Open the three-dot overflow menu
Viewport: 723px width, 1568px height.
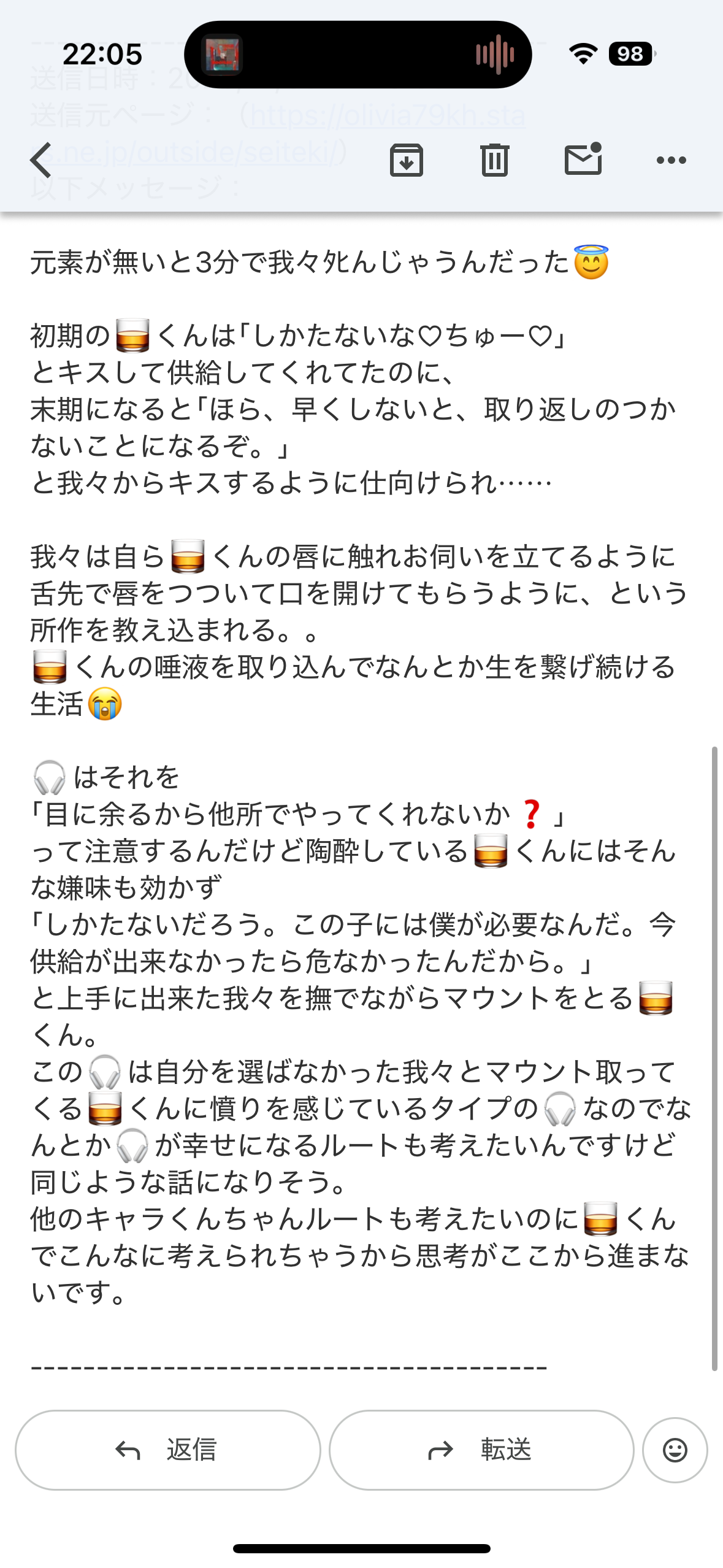coord(671,160)
